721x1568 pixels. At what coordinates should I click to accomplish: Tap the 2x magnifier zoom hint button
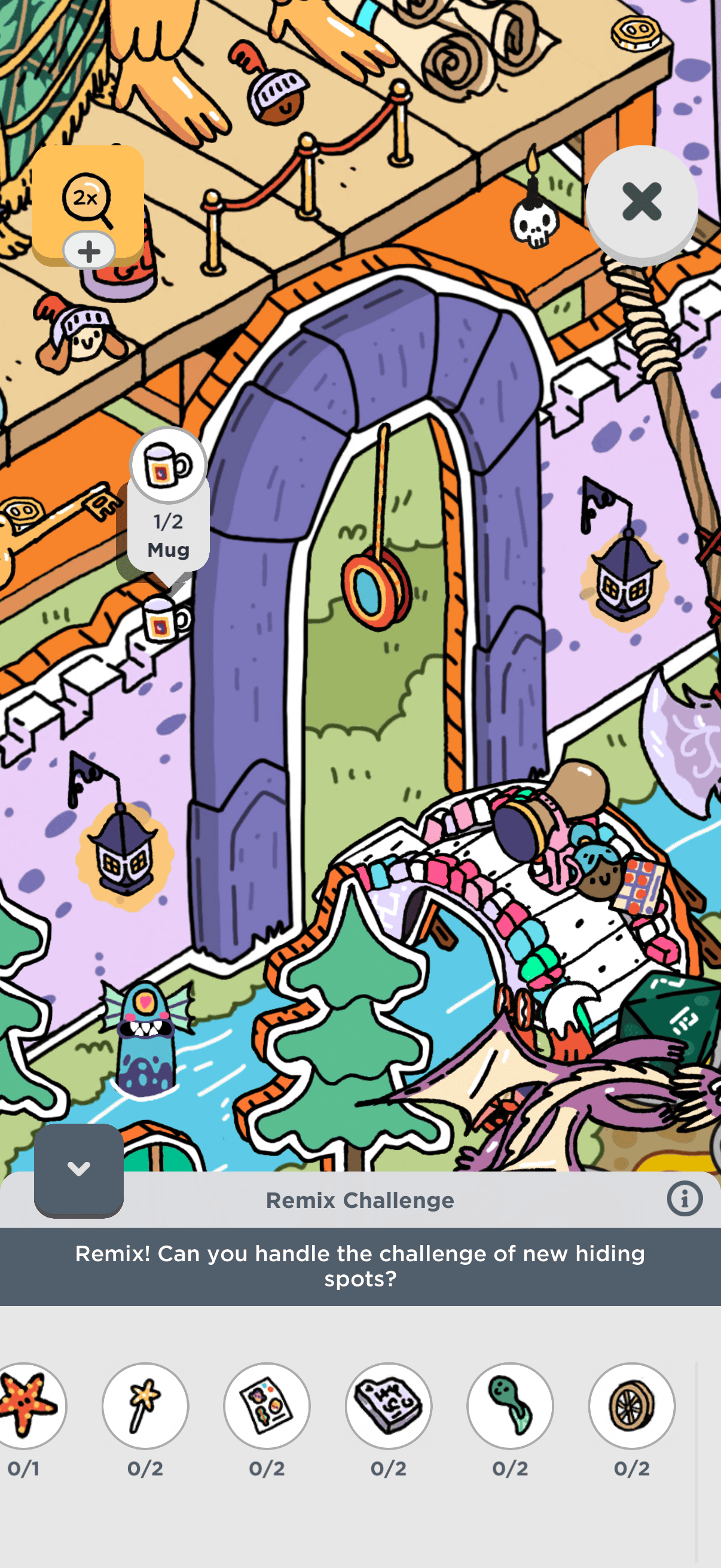pyautogui.click(x=88, y=203)
